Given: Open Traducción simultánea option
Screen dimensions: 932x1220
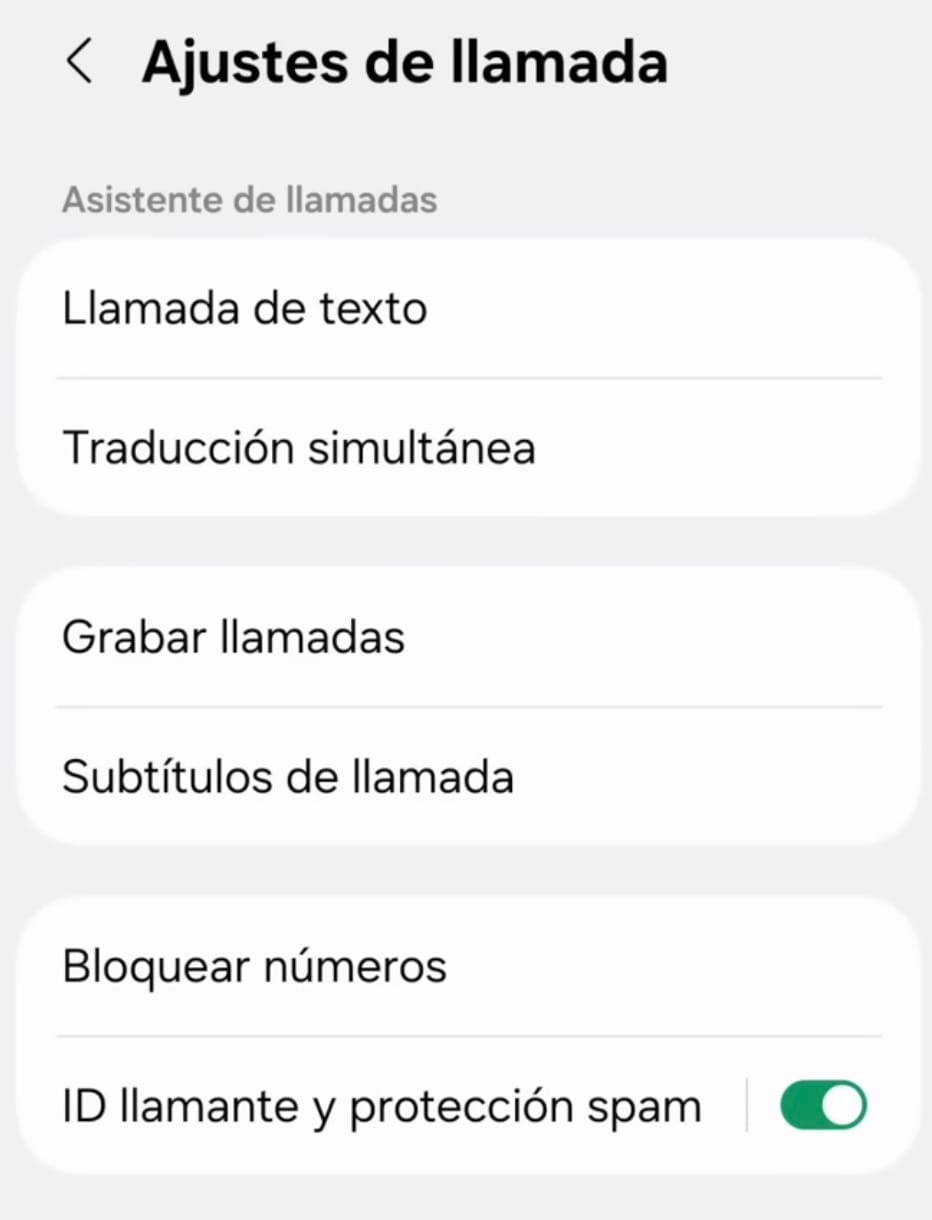Looking at the screenshot, I should [299, 448].
